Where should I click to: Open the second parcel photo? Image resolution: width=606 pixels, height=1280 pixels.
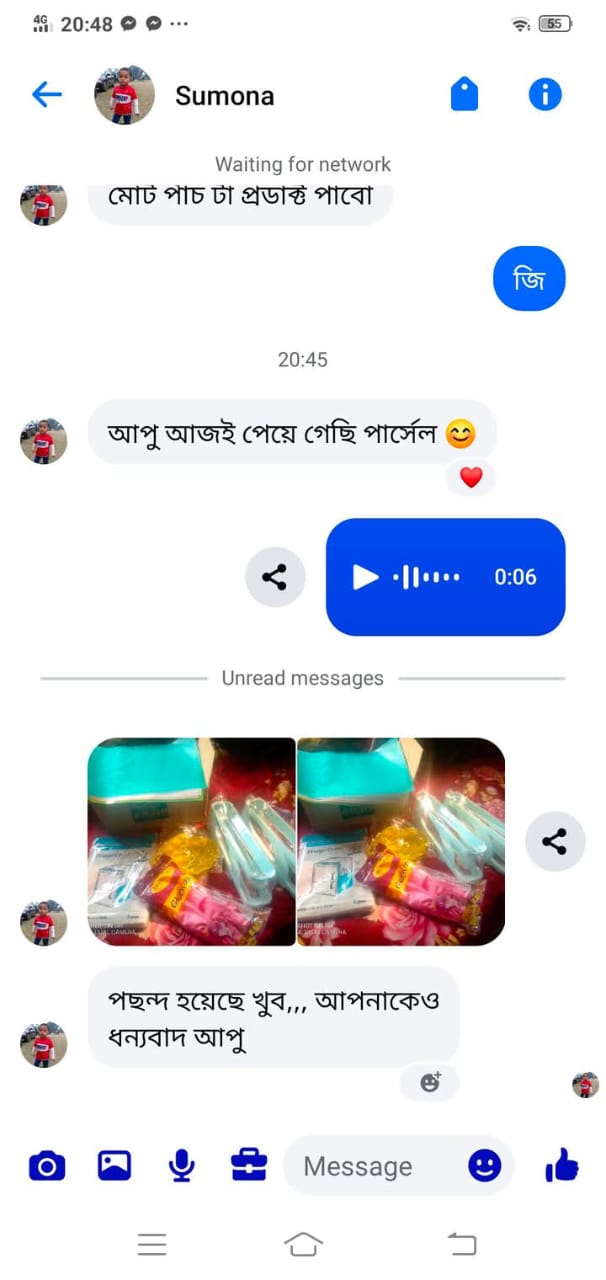401,842
